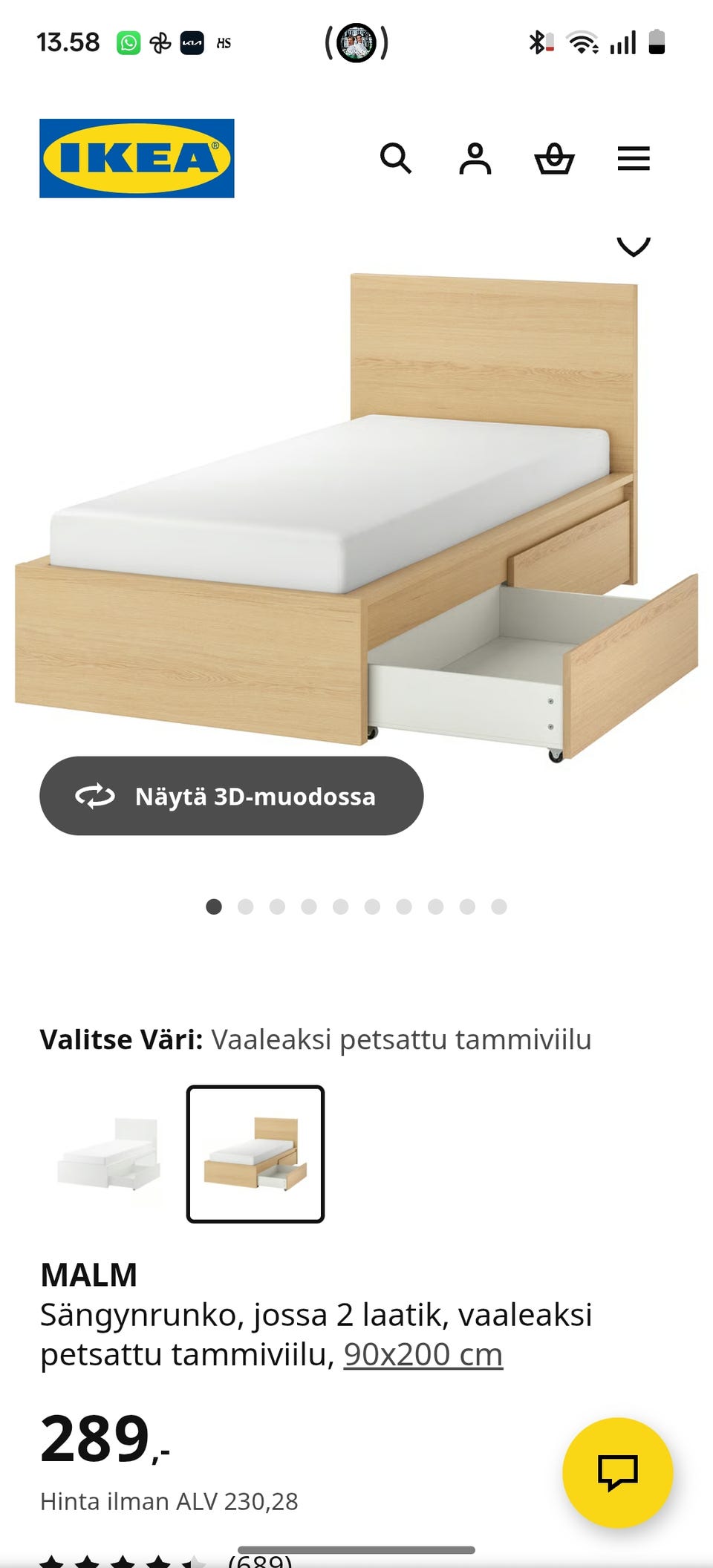This screenshot has width=713, height=1568.
Task: Select the first carousel dot indicator
Action: click(215, 906)
